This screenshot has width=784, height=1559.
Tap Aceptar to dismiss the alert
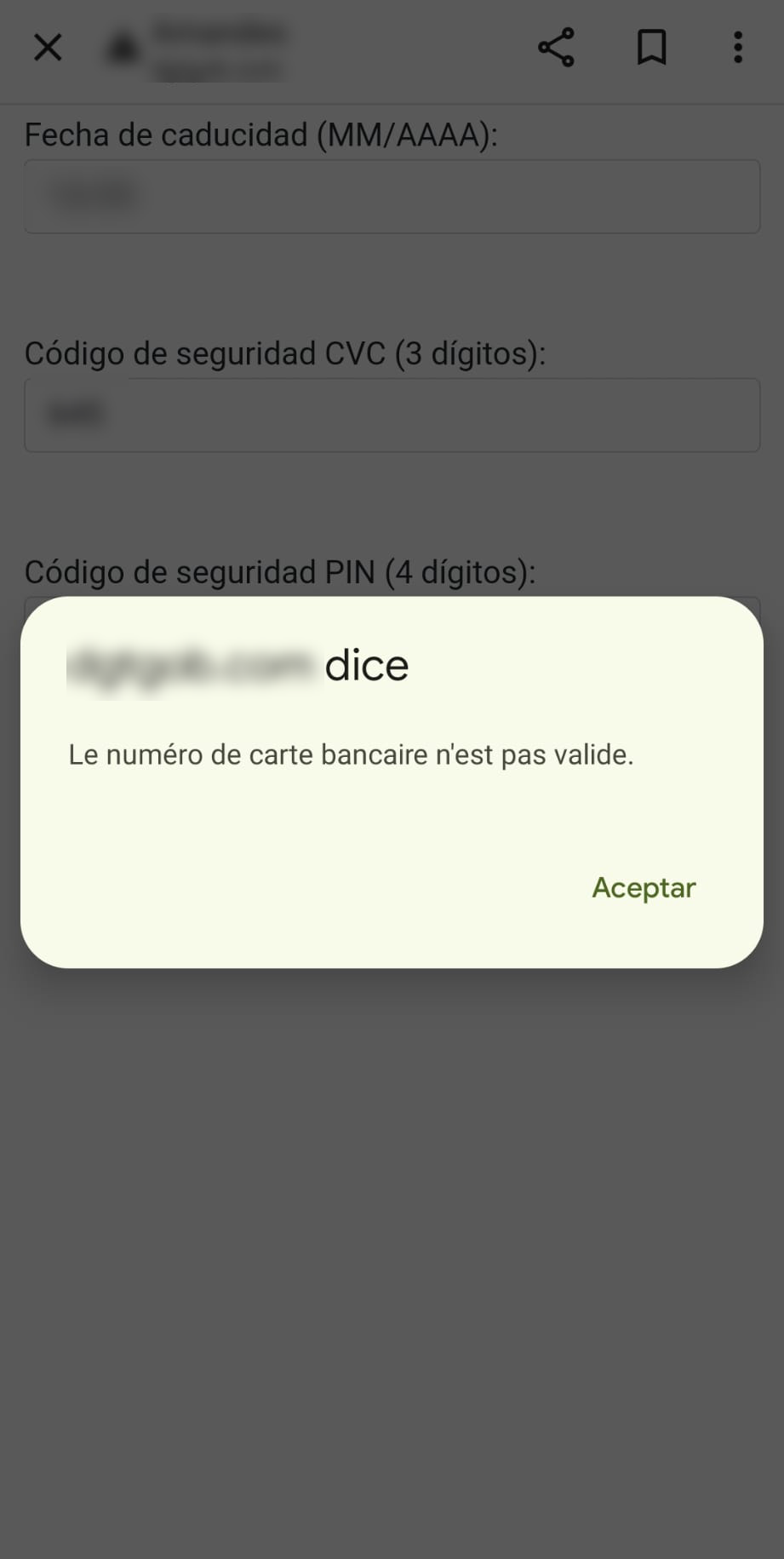tap(644, 887)
